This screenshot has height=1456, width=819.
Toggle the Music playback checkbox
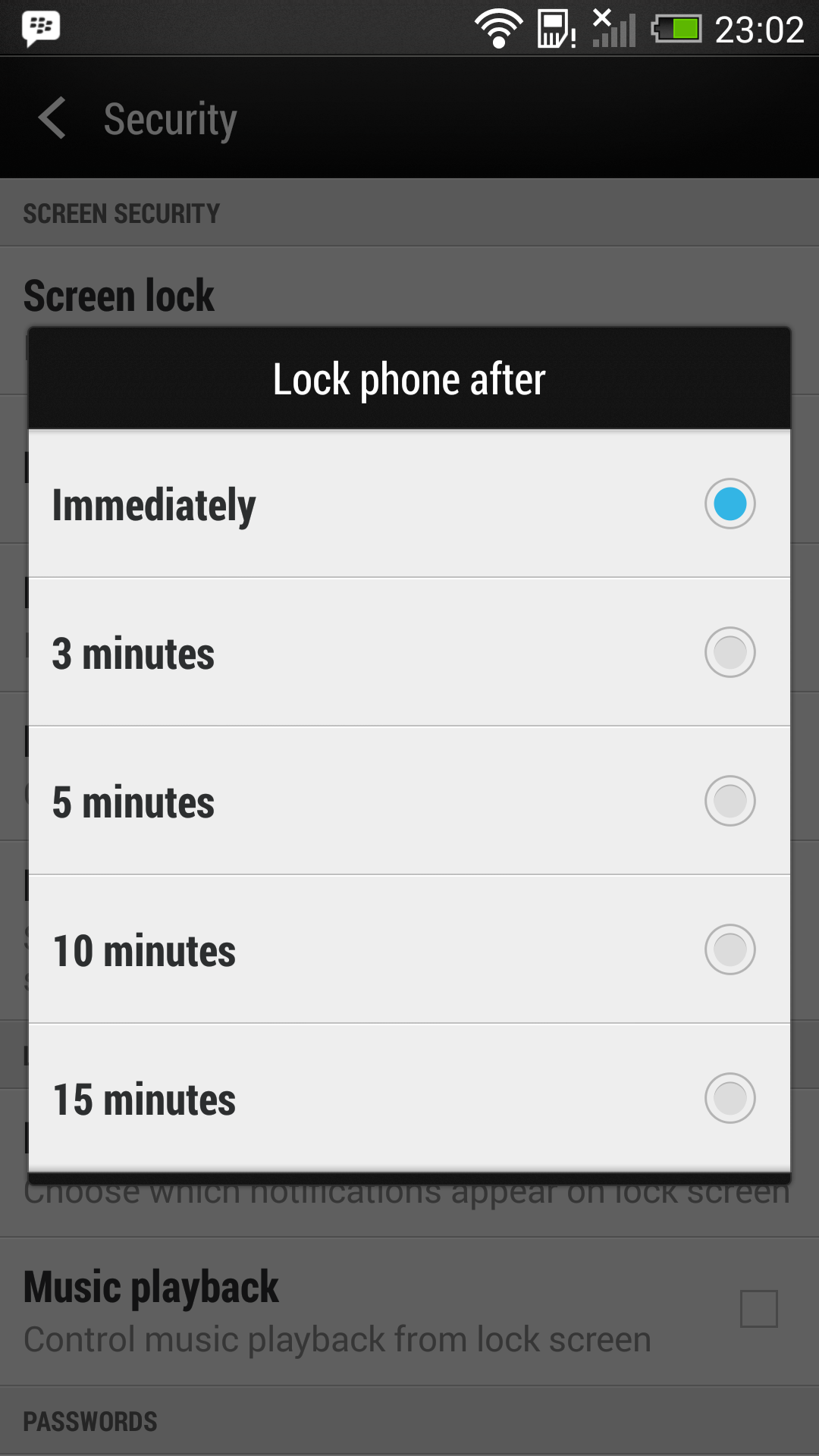[x=759, y=1309]
